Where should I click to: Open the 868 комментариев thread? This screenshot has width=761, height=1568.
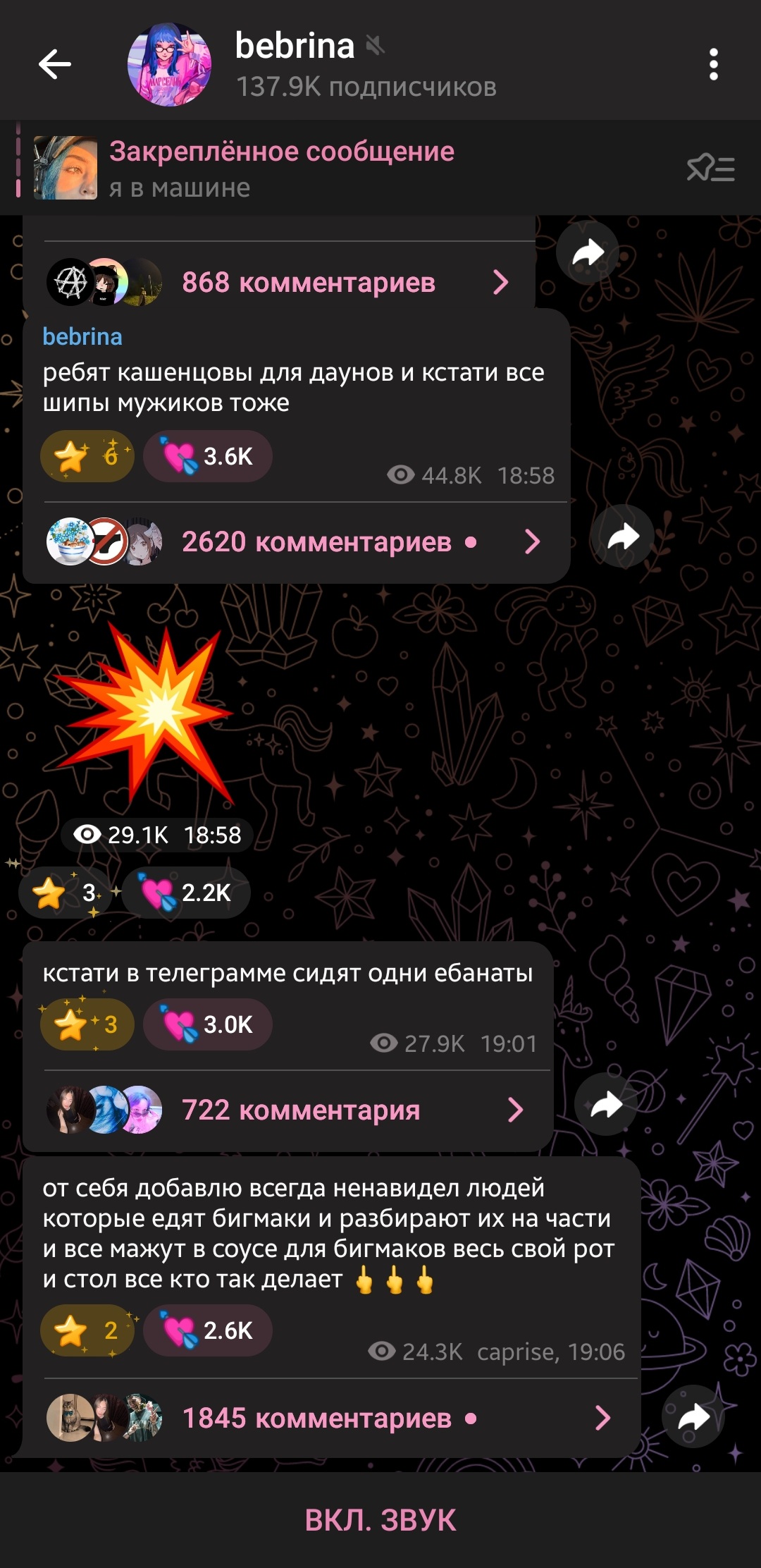[279, 282]
